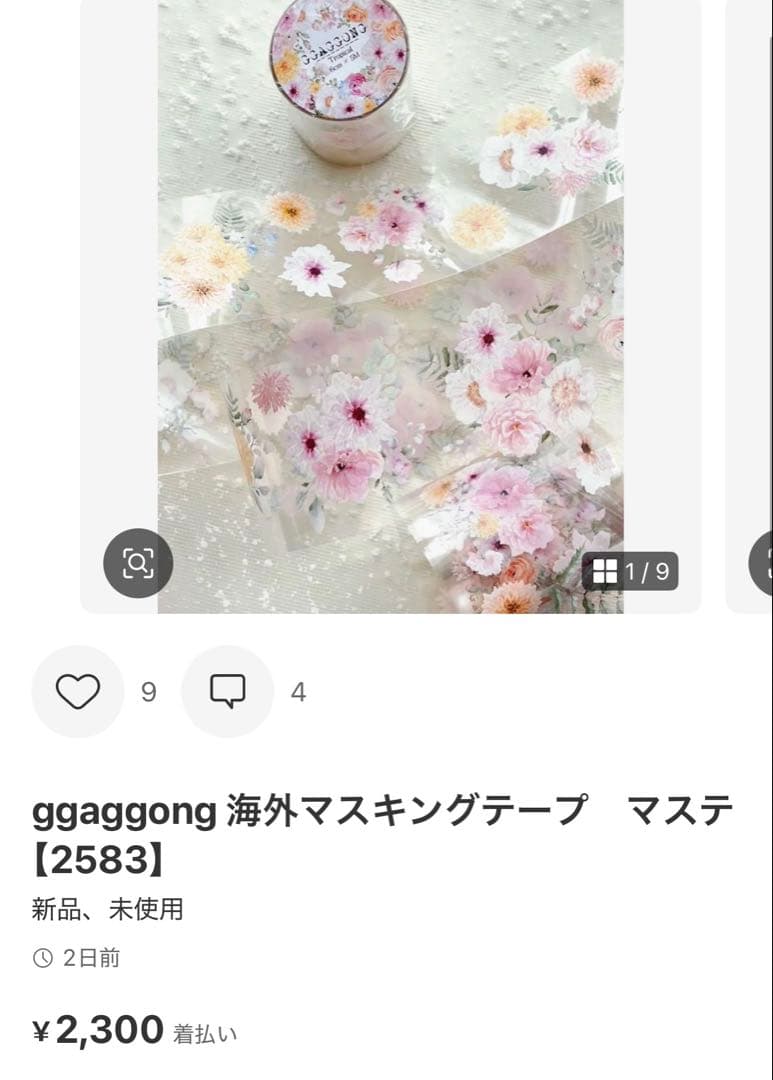Click the heart icon to favorite the listing
The width and height of the screenshot is (773, 1080).
click(78, 691)
